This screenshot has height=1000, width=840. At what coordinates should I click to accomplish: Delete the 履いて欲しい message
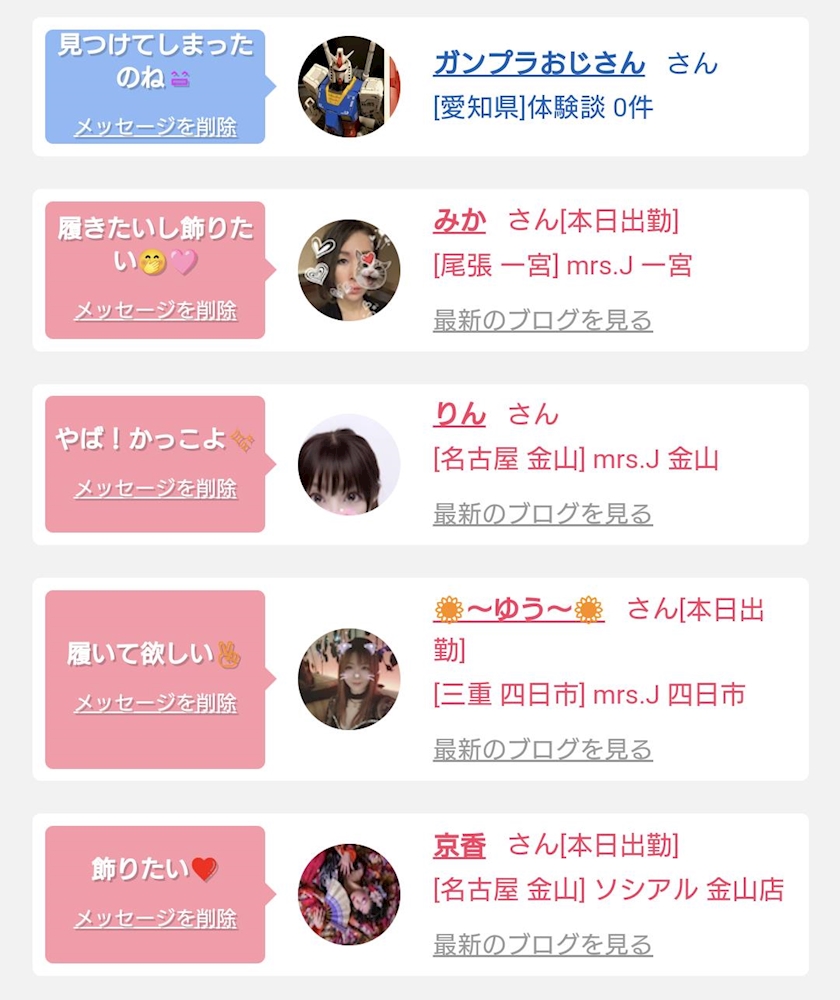point(156,703)
